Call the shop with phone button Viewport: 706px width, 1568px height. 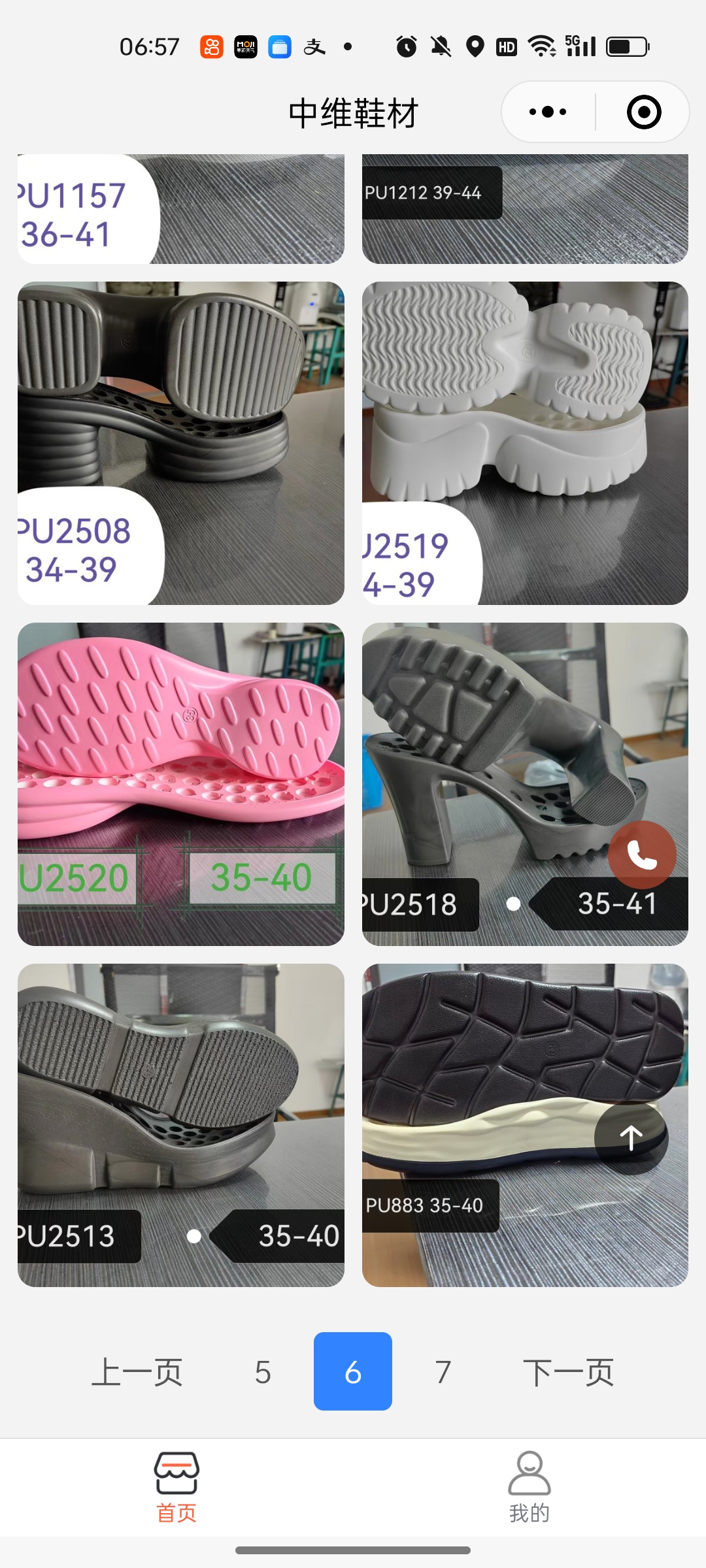(x=642, y=855)
